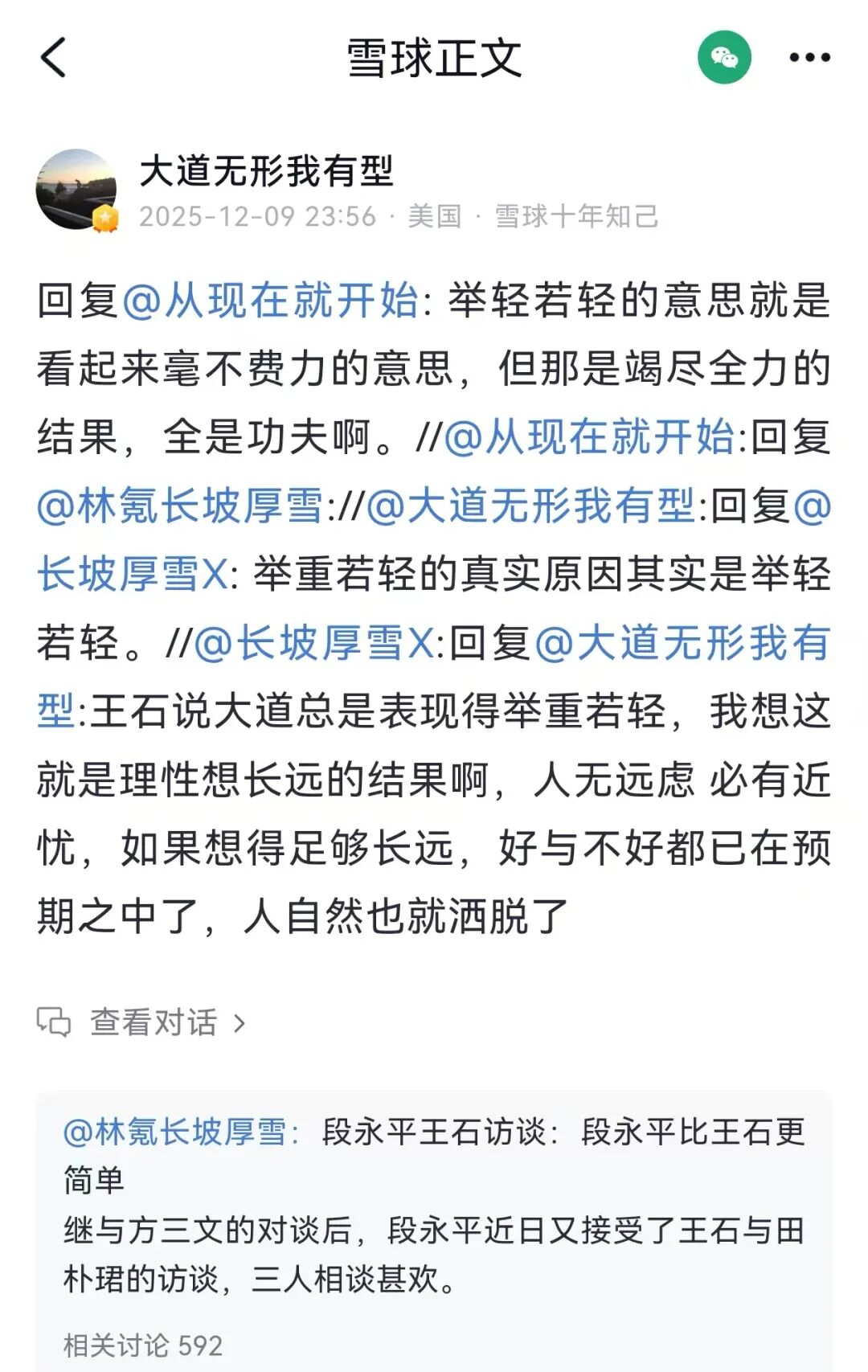868x1372 pixels.
Task: Open the @林氪长坡厚雪 mention in the post body
Action: tap(180, 506)
